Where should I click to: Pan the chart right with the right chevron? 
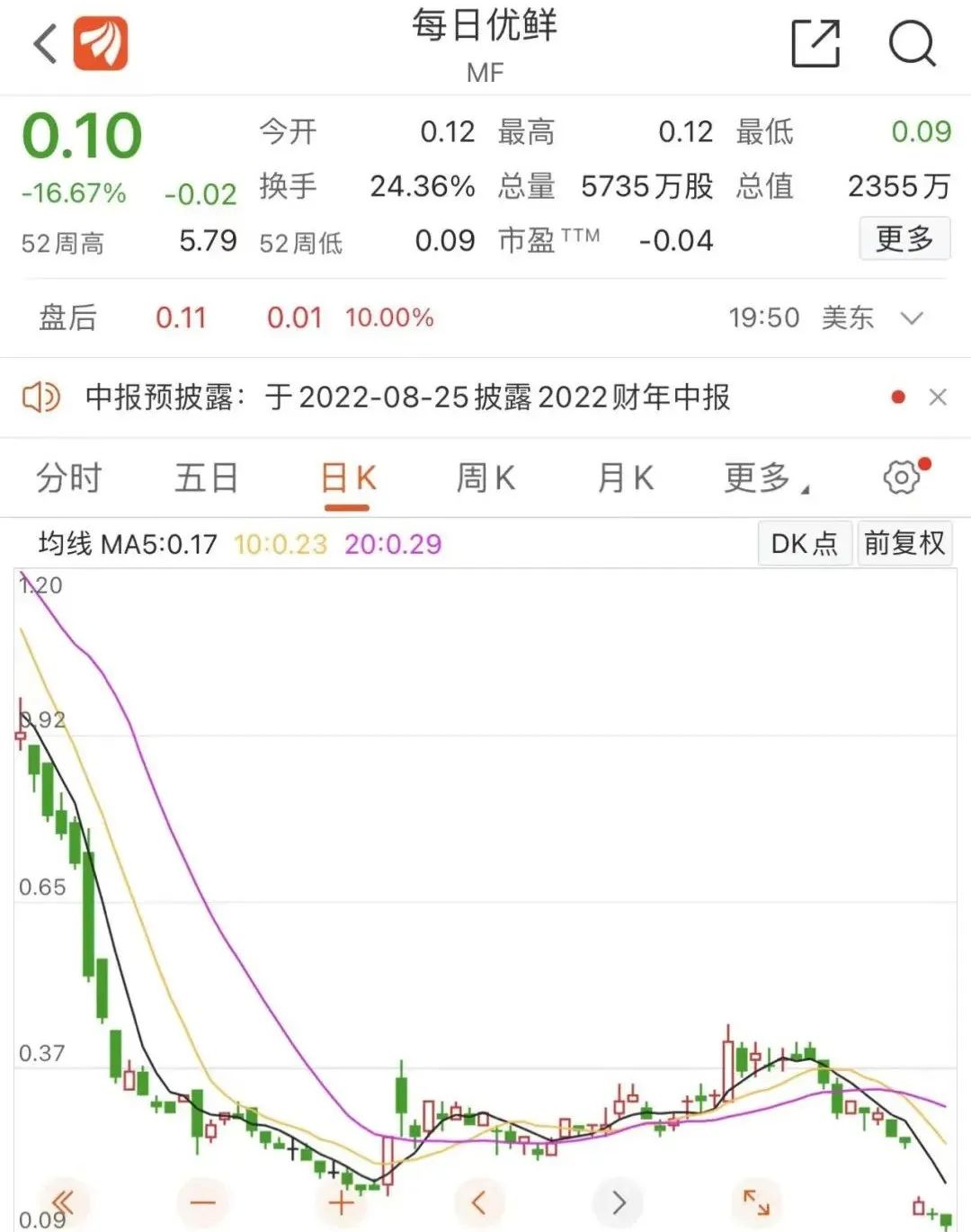pos(617,1200)
